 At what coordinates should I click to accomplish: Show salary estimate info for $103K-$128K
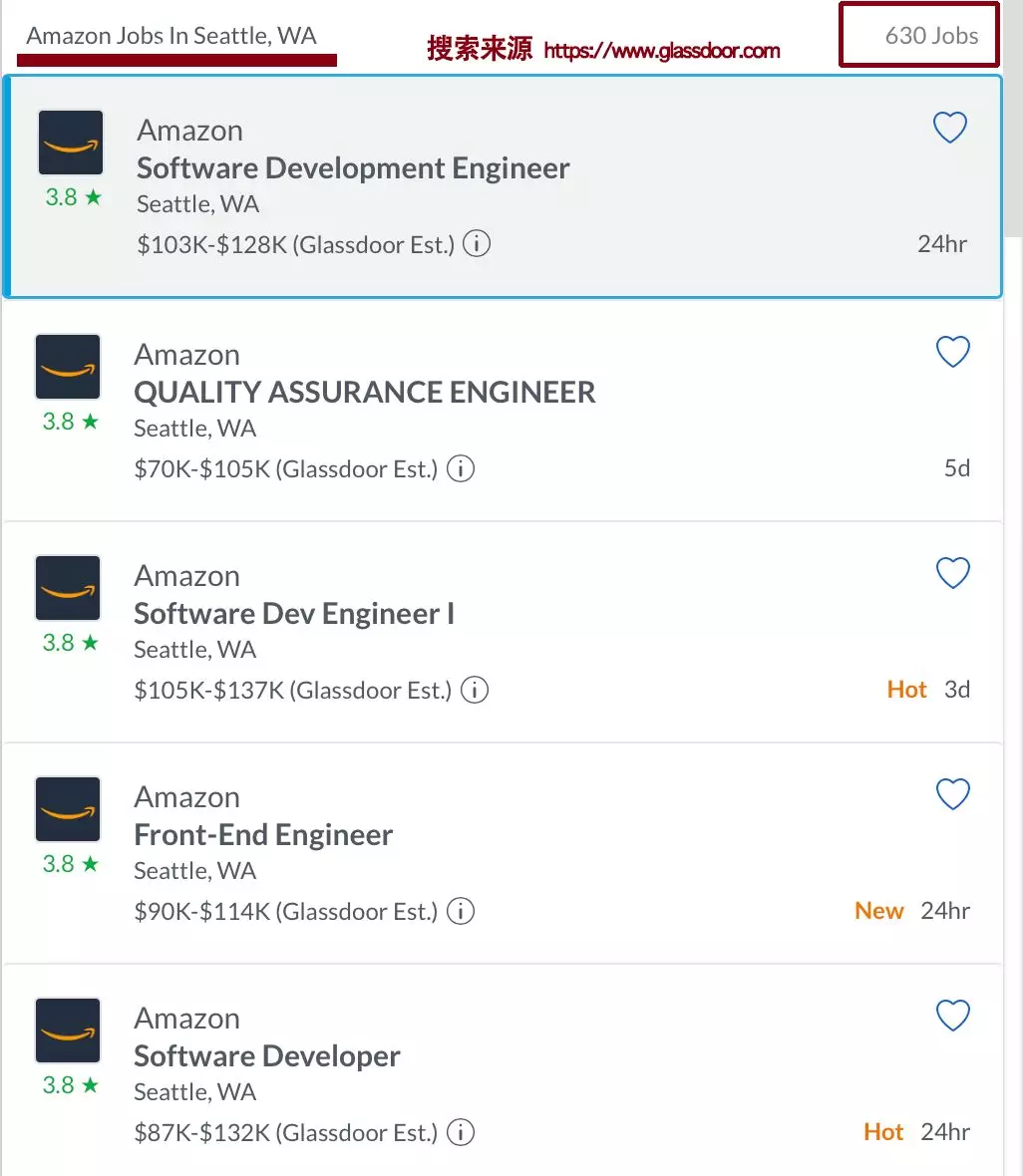point(477,244)
